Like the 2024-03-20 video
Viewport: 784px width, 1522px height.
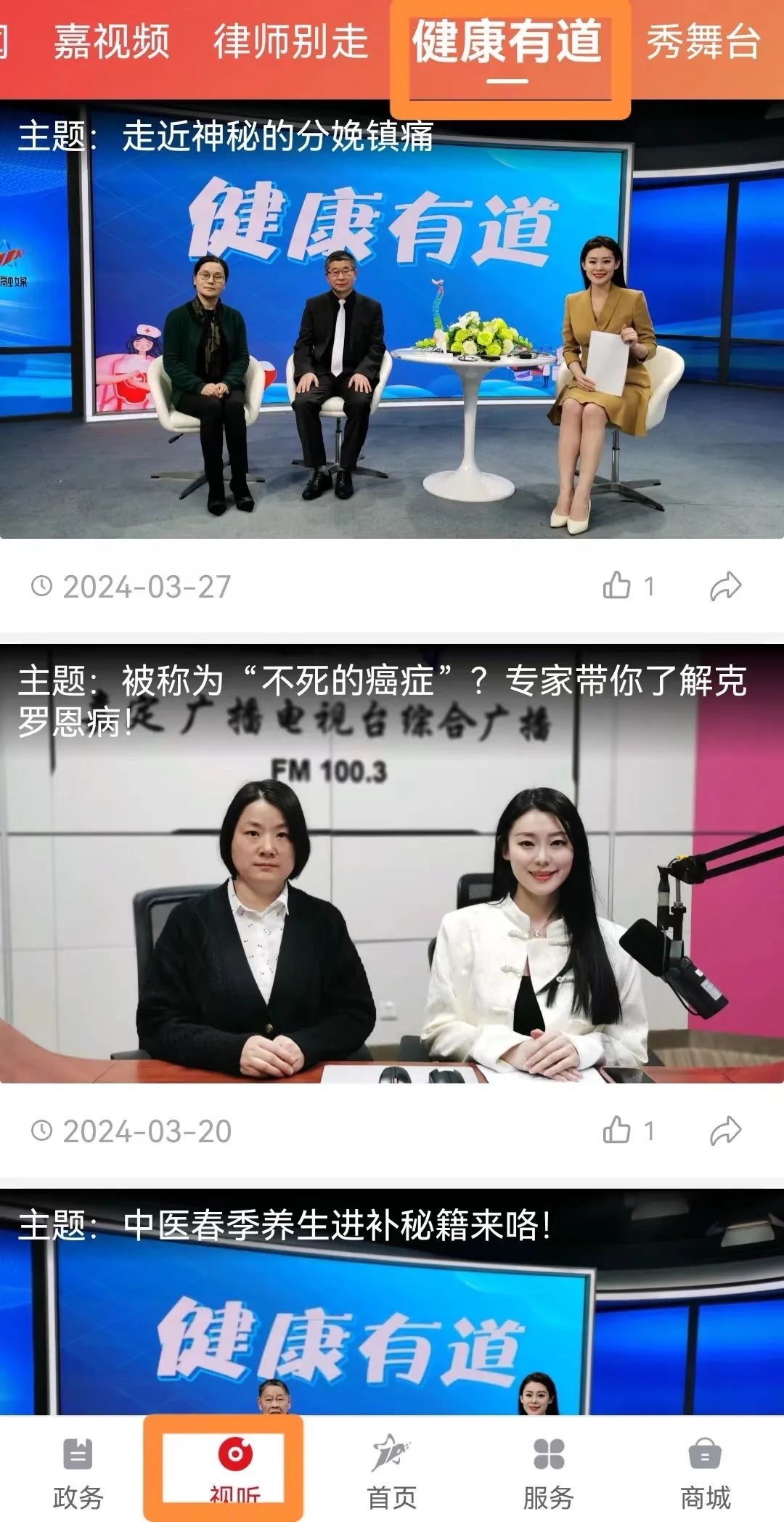[x=618, y=1130]
